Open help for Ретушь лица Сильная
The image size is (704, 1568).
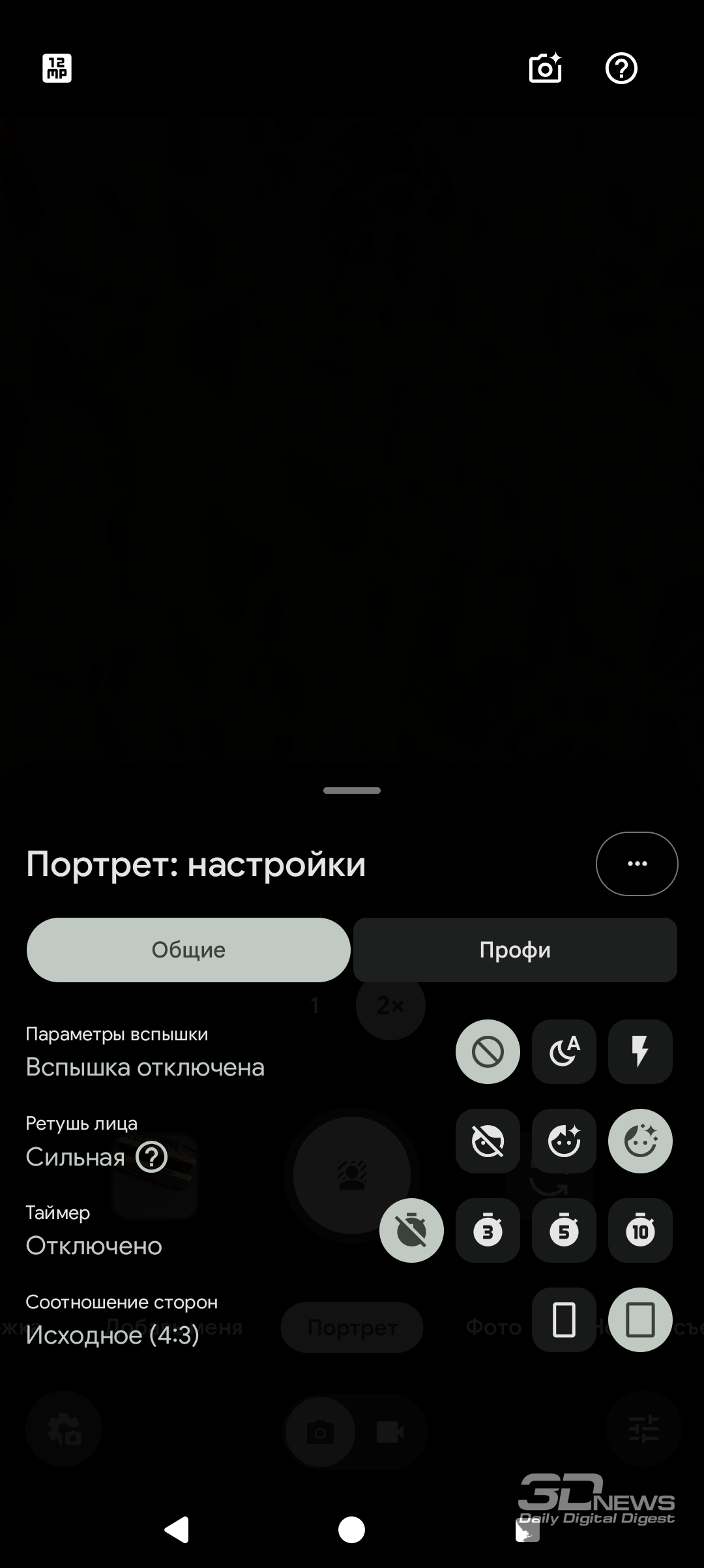coord(152,1157)
